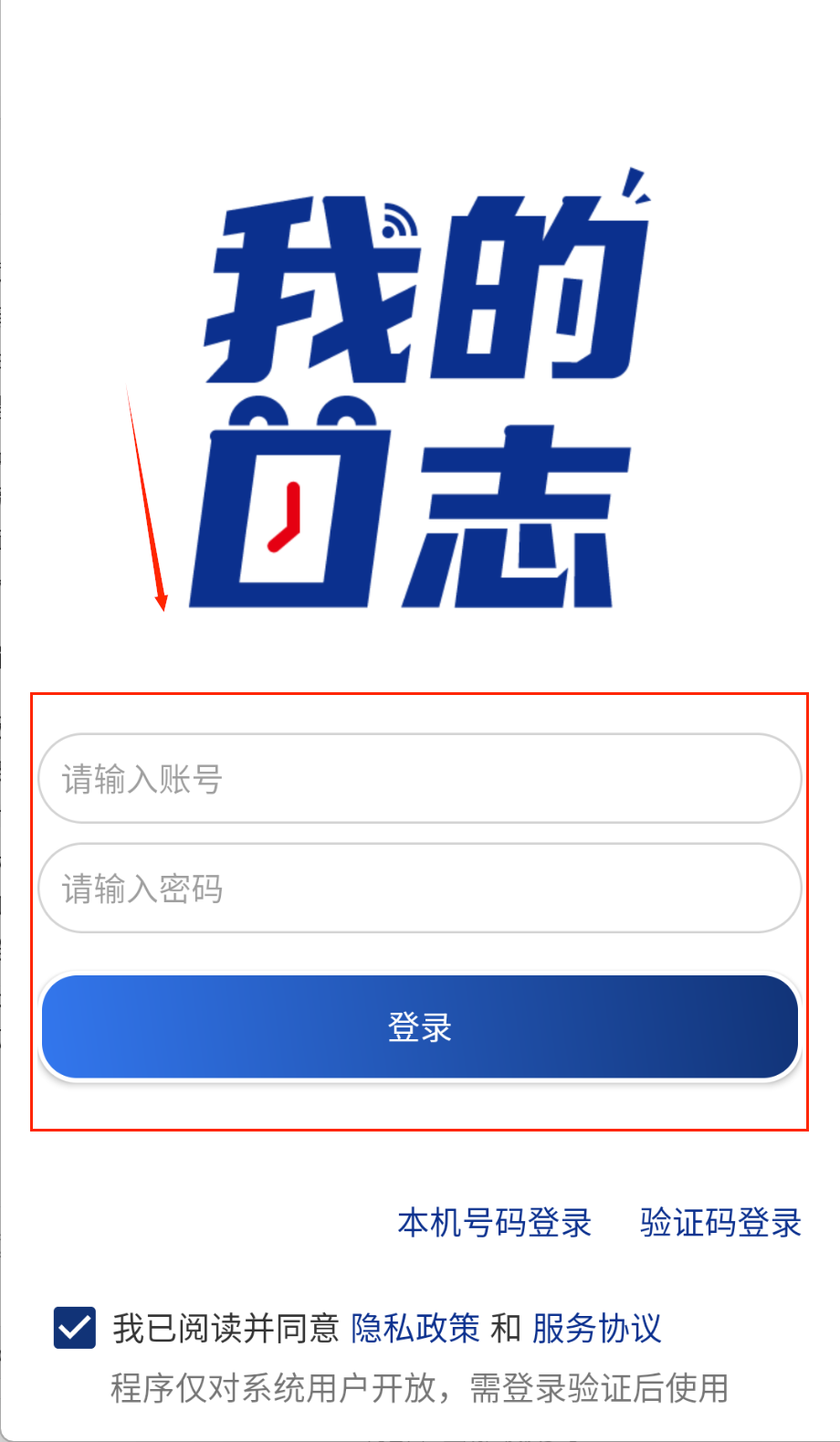Switch to 验证码登录

(x=720, y=1222)
